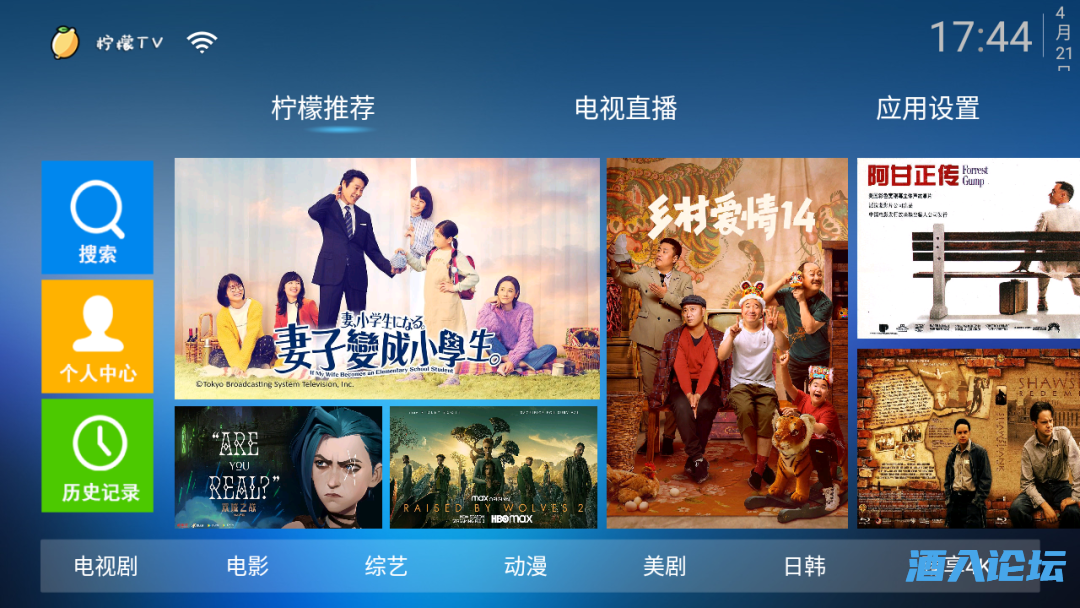The image size is (1080, 608).
Task: Open the 应用设置 tab
Action: coord(927,108)
